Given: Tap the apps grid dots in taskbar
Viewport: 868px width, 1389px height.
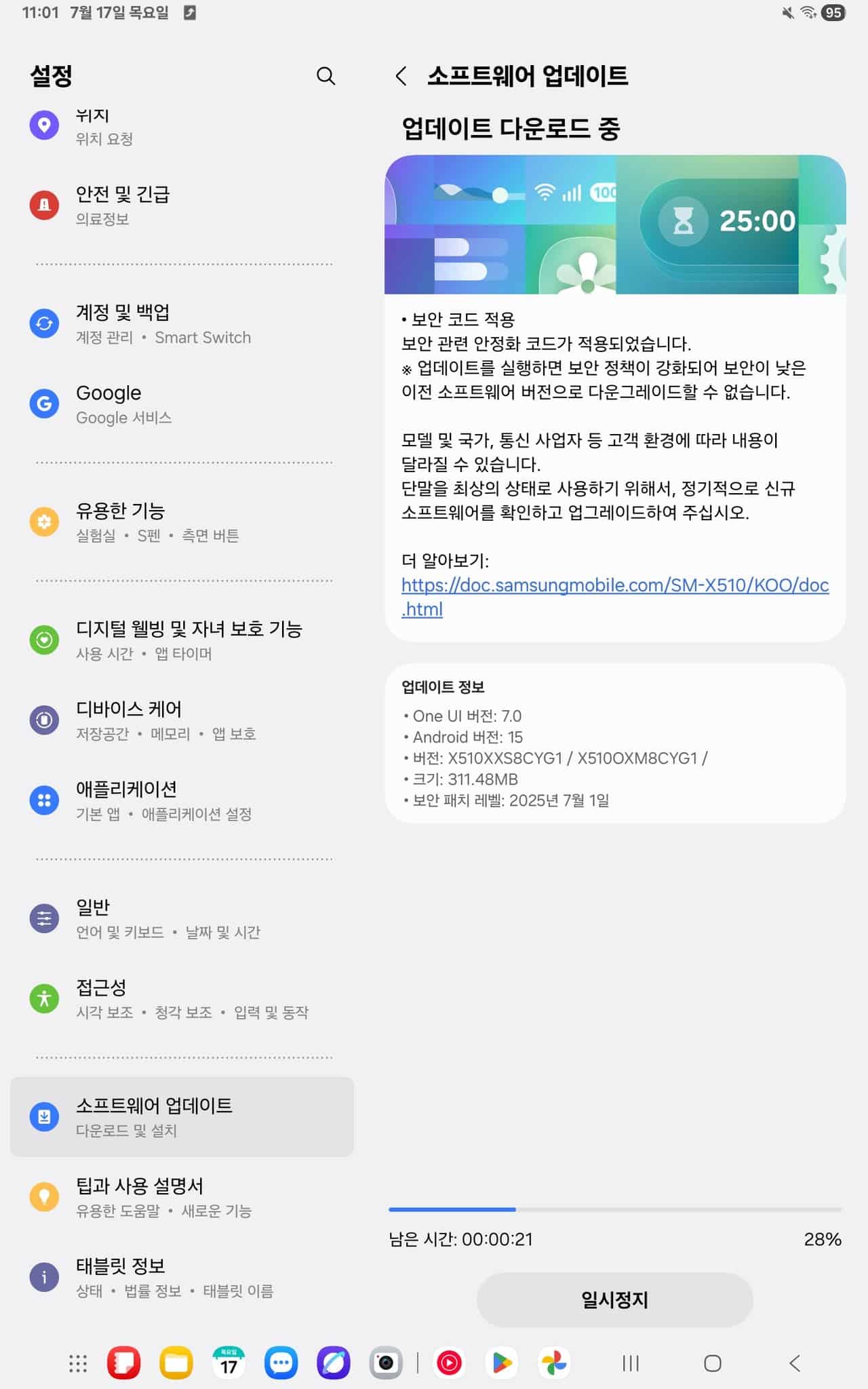Looking at the screenshot, I should 77,1363.
